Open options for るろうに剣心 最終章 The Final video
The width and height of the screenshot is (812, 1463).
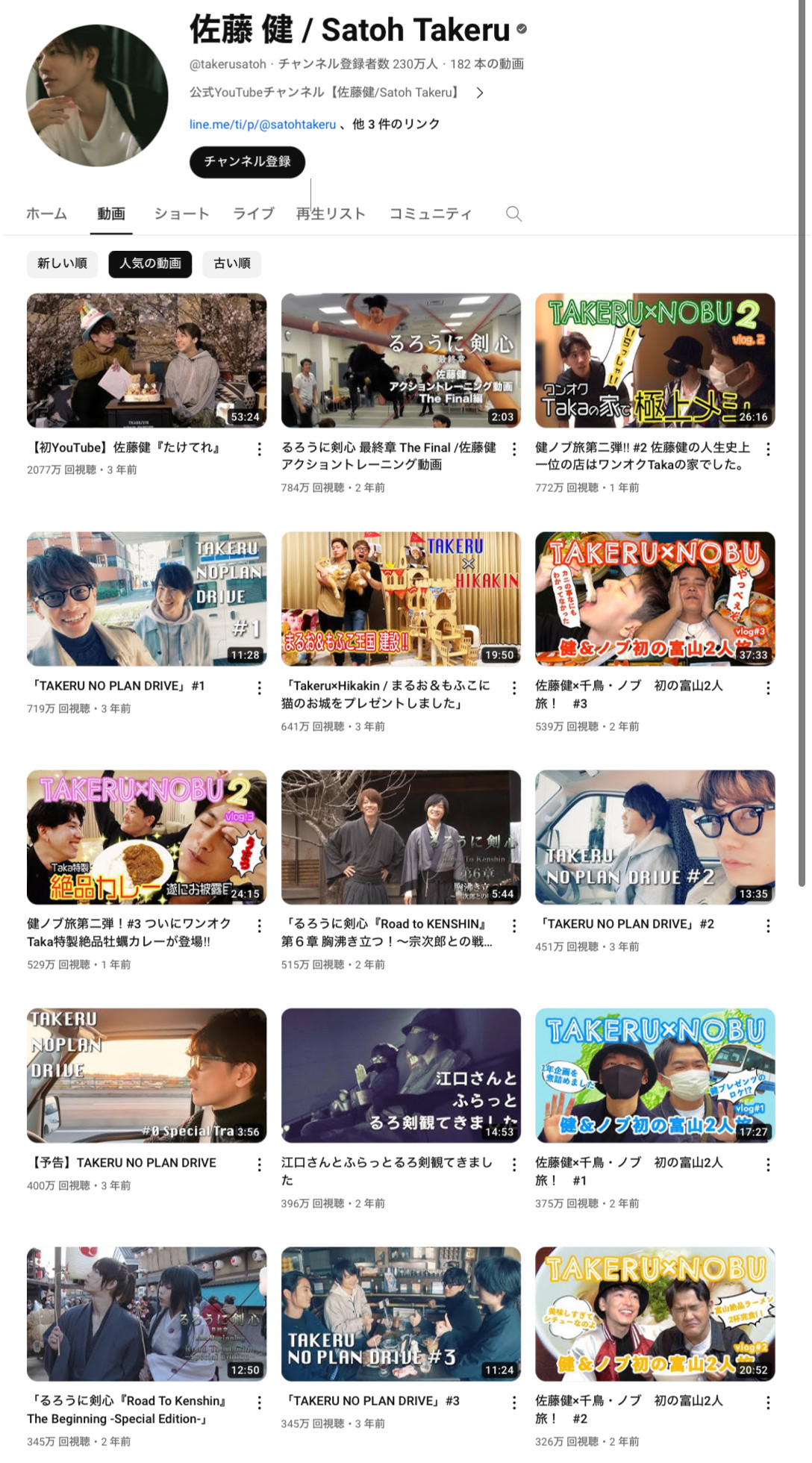click(x=514, y=449)
